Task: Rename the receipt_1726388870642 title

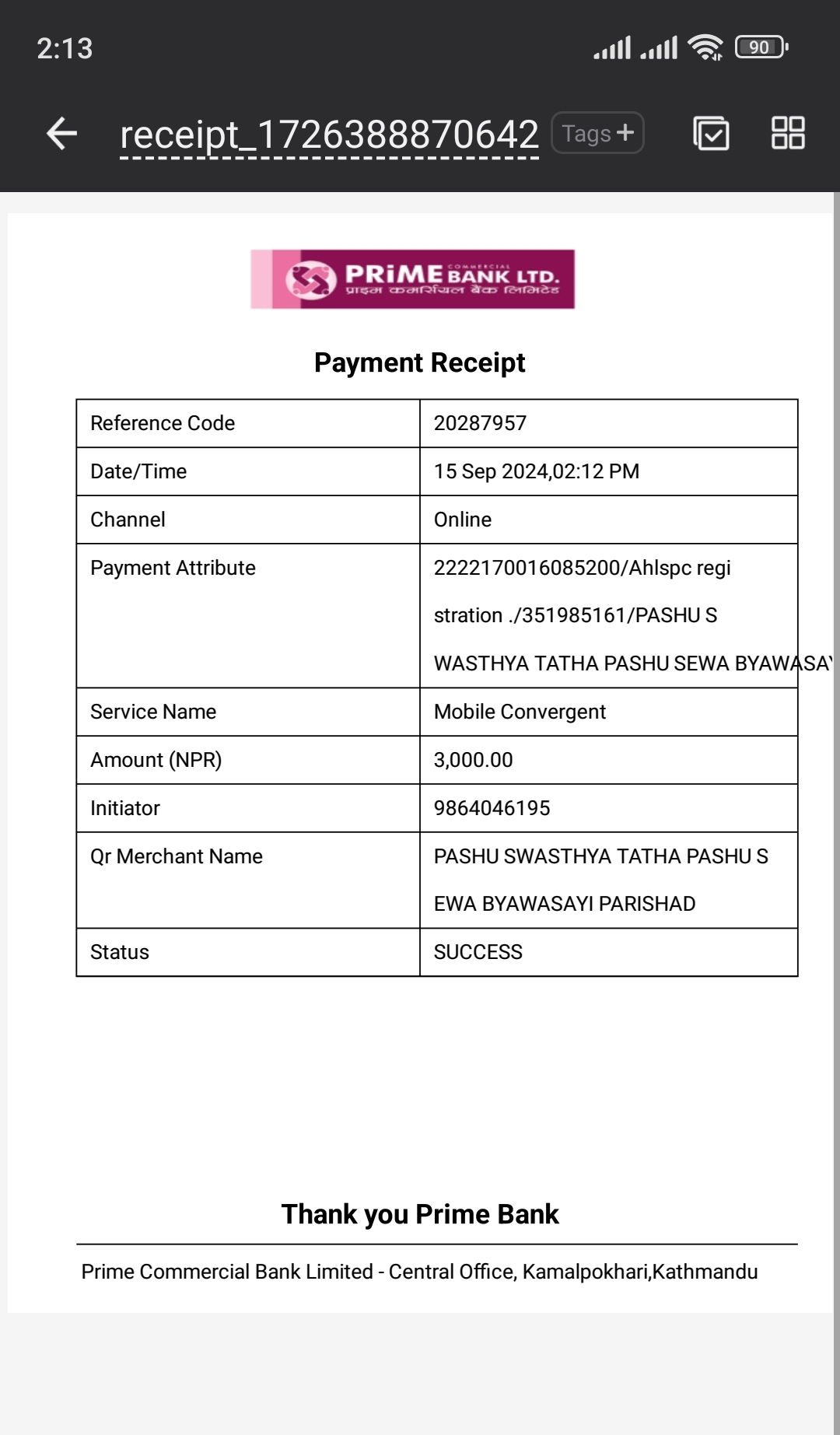Action: [x=329, y=135]
